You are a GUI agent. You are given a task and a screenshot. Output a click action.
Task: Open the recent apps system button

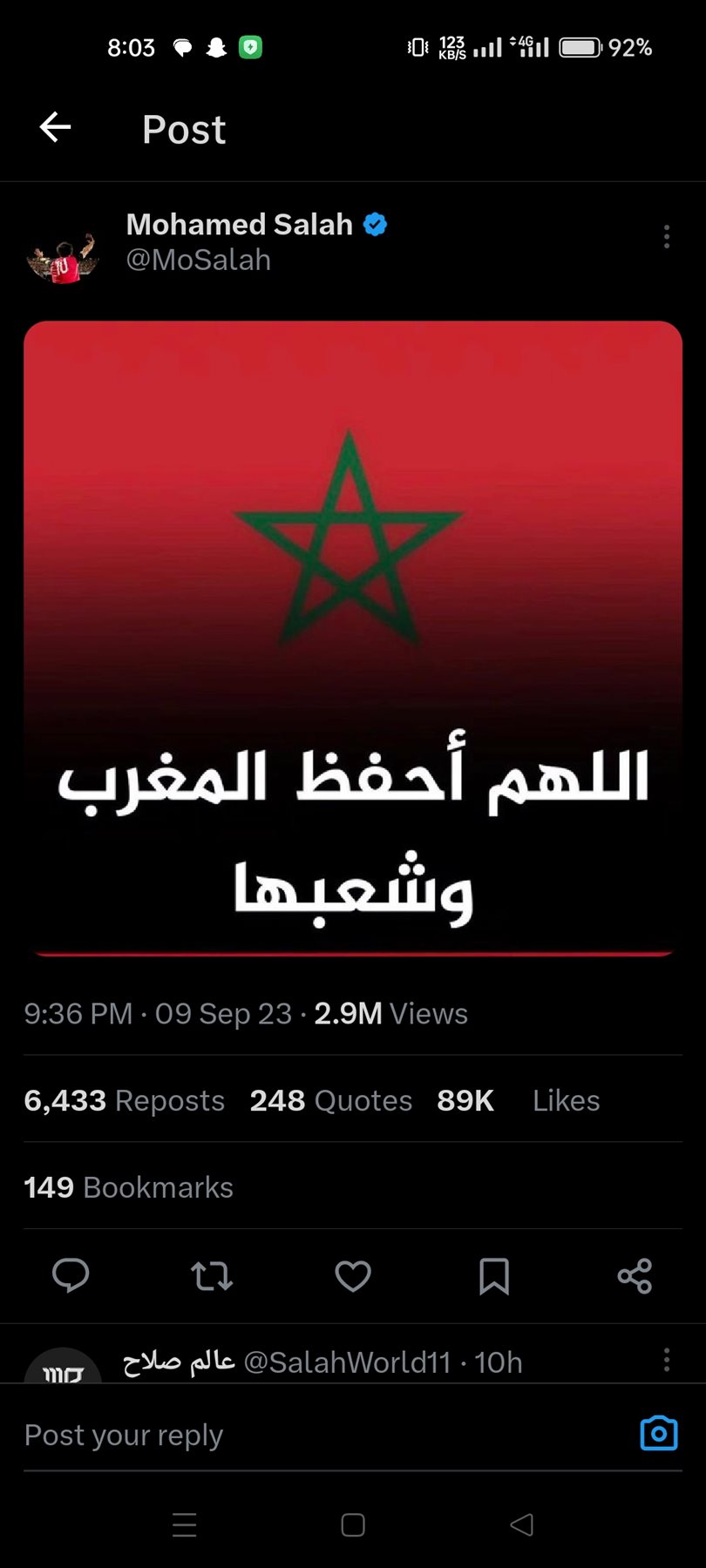(x=185, y=1524)
